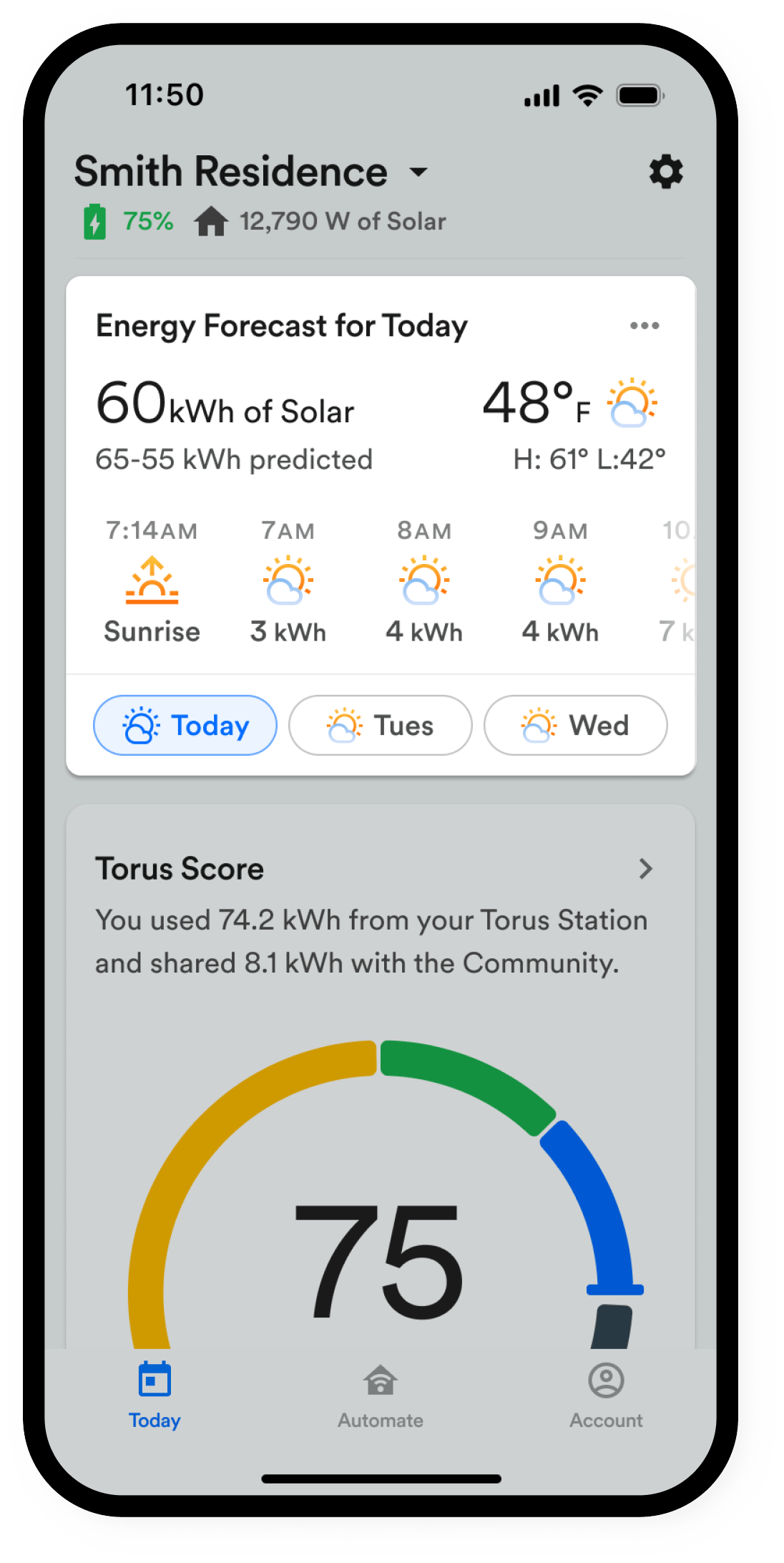Expand the Smith Residence dropdown
The image size is (784, 1563).
[x=418, y=172]
